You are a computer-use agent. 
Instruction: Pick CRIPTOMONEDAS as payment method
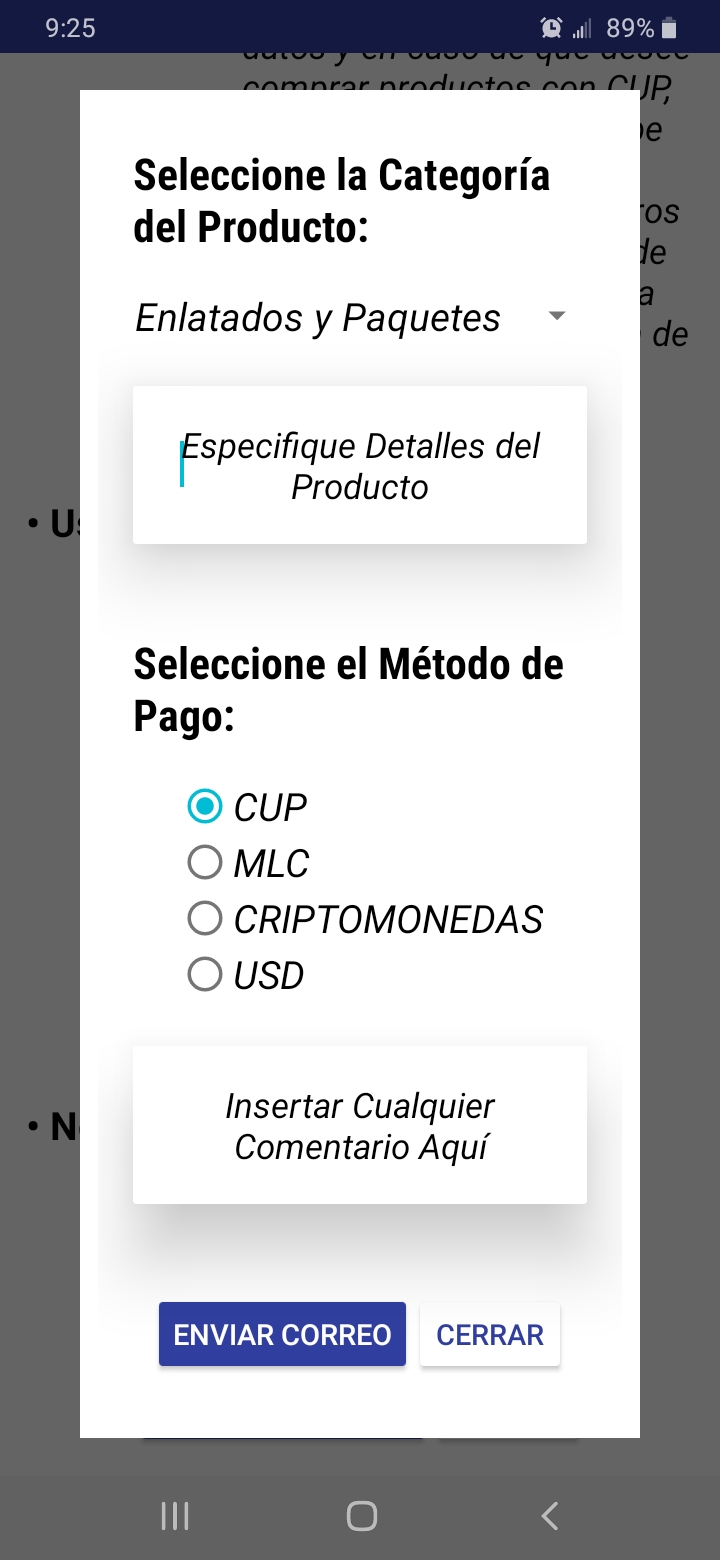[205, 919]
